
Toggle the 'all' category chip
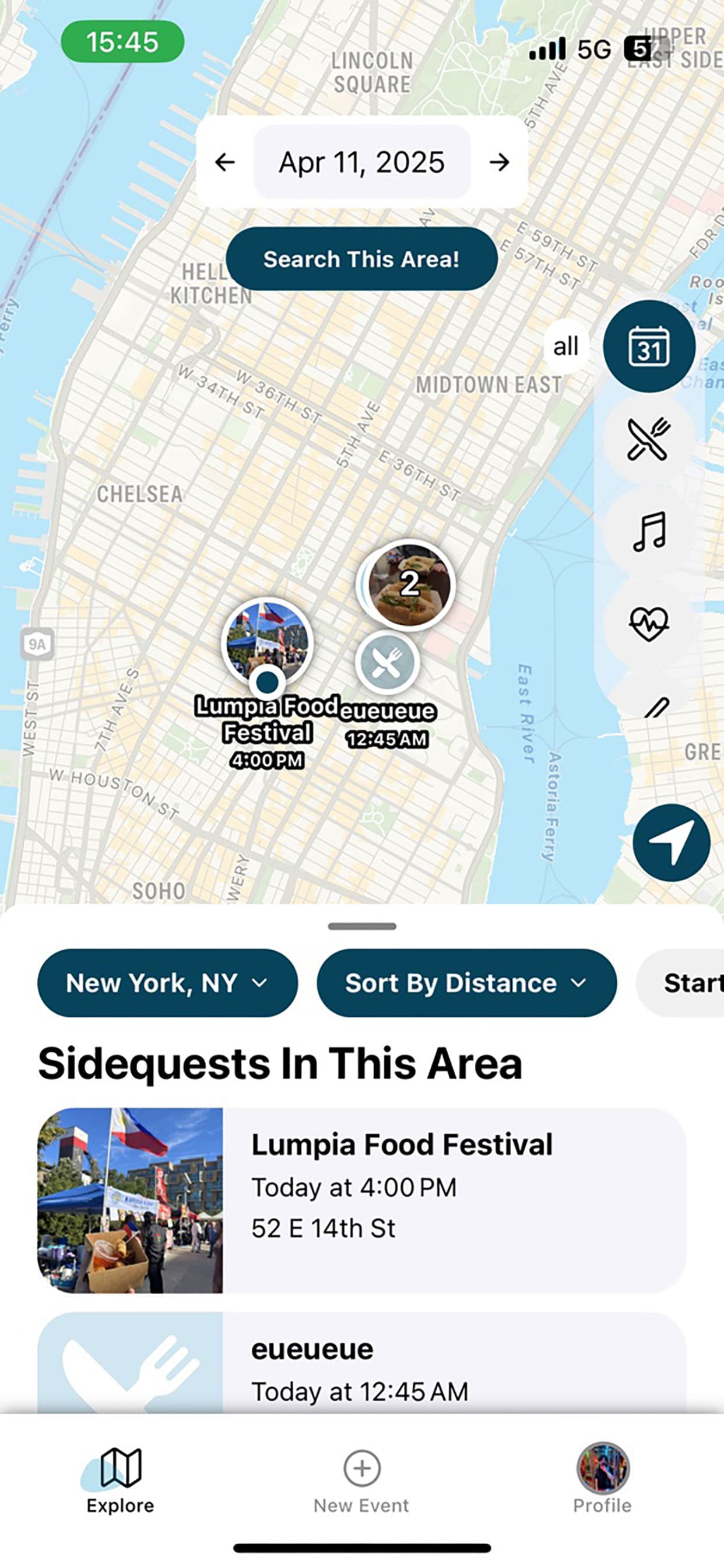tap(565, 346)
